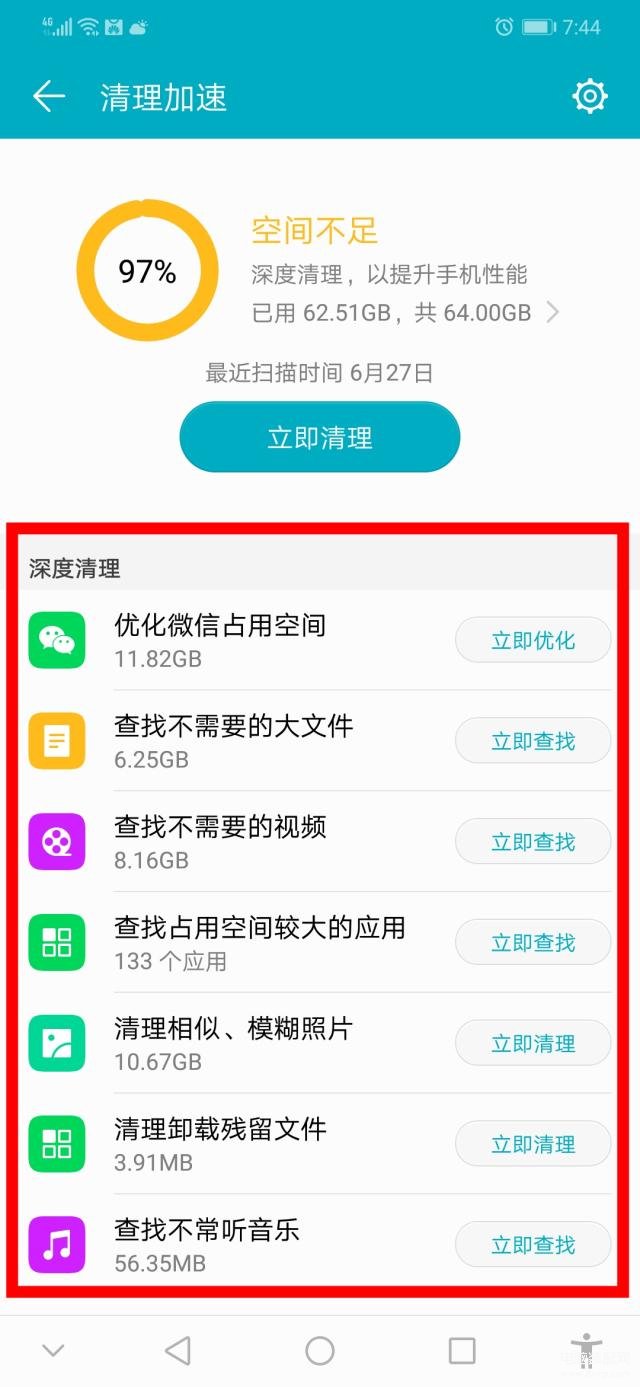Tap 立即清理 for similar blurry photos
Image resolution: width=640 pixels, height=1387 pixels.
click(532, 1044)
